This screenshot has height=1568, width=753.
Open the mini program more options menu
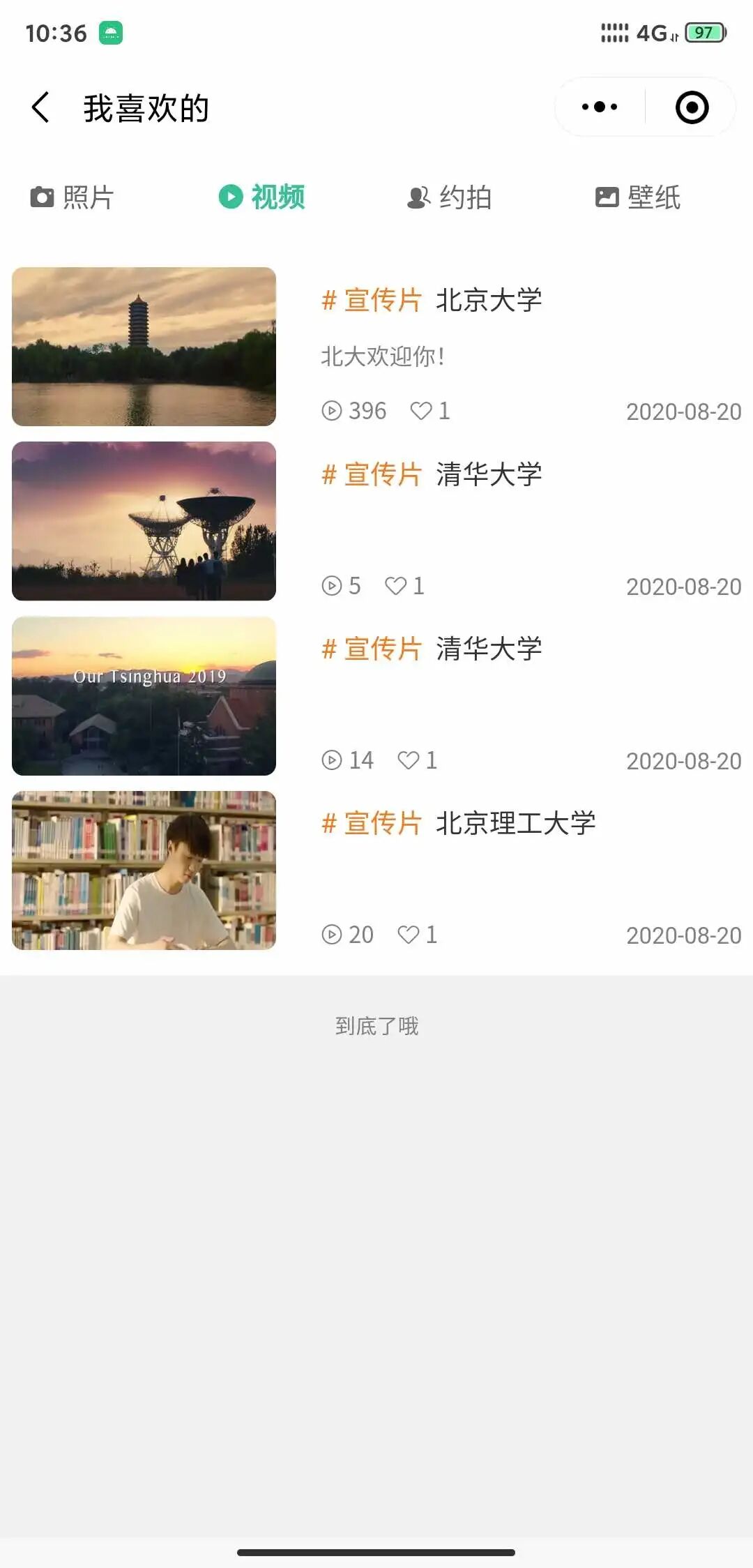(x=600, y=107)
